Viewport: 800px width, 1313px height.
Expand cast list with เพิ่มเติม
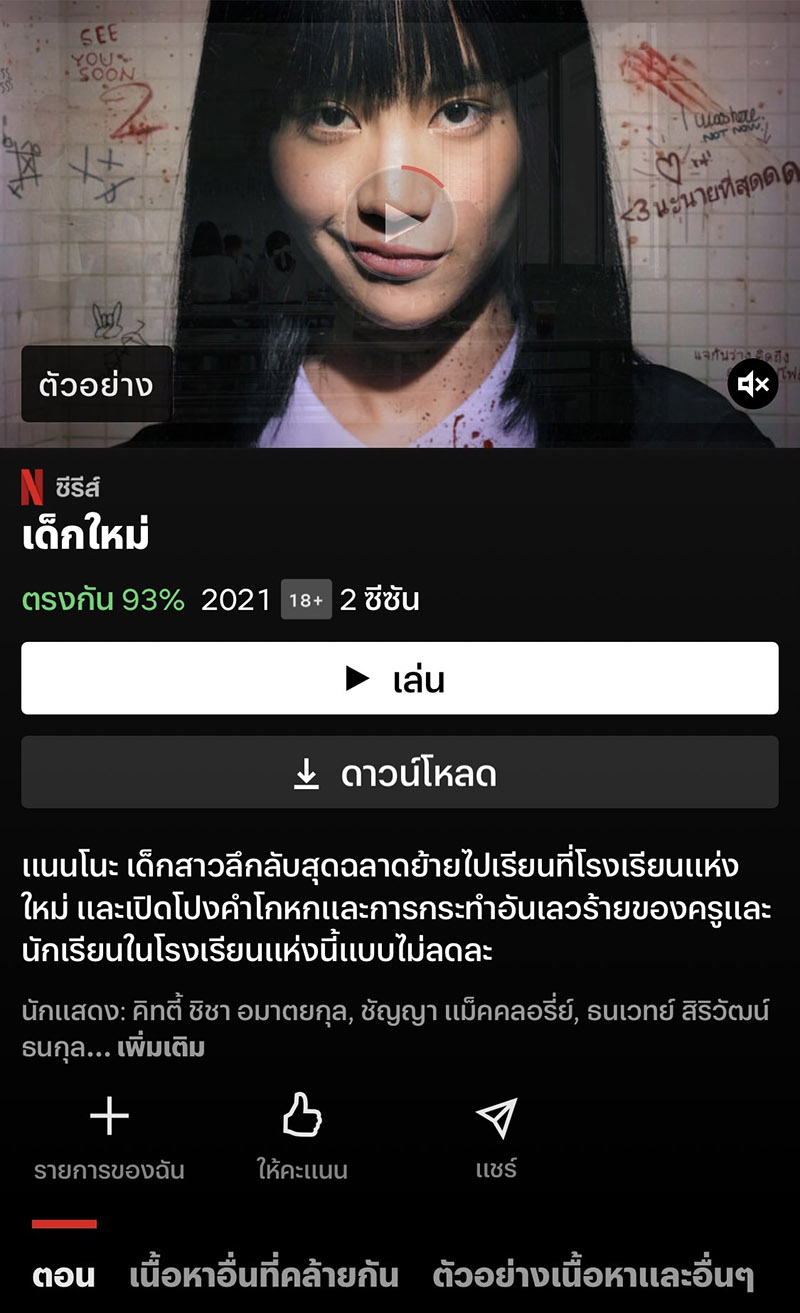pyautogui.click(x=161, y=1049)
